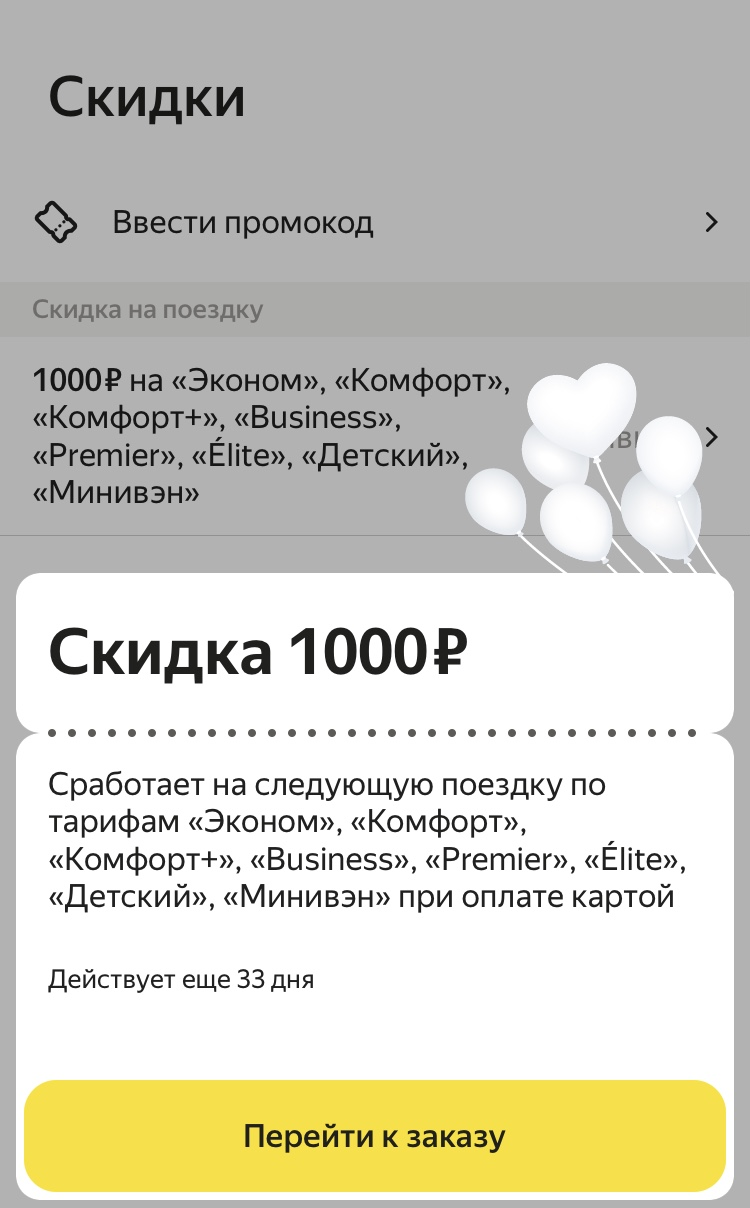The height and width of the screenshot is (1208, 750).
Task: Tap the Перейти к заказу button
Action: pos(375,1136)
